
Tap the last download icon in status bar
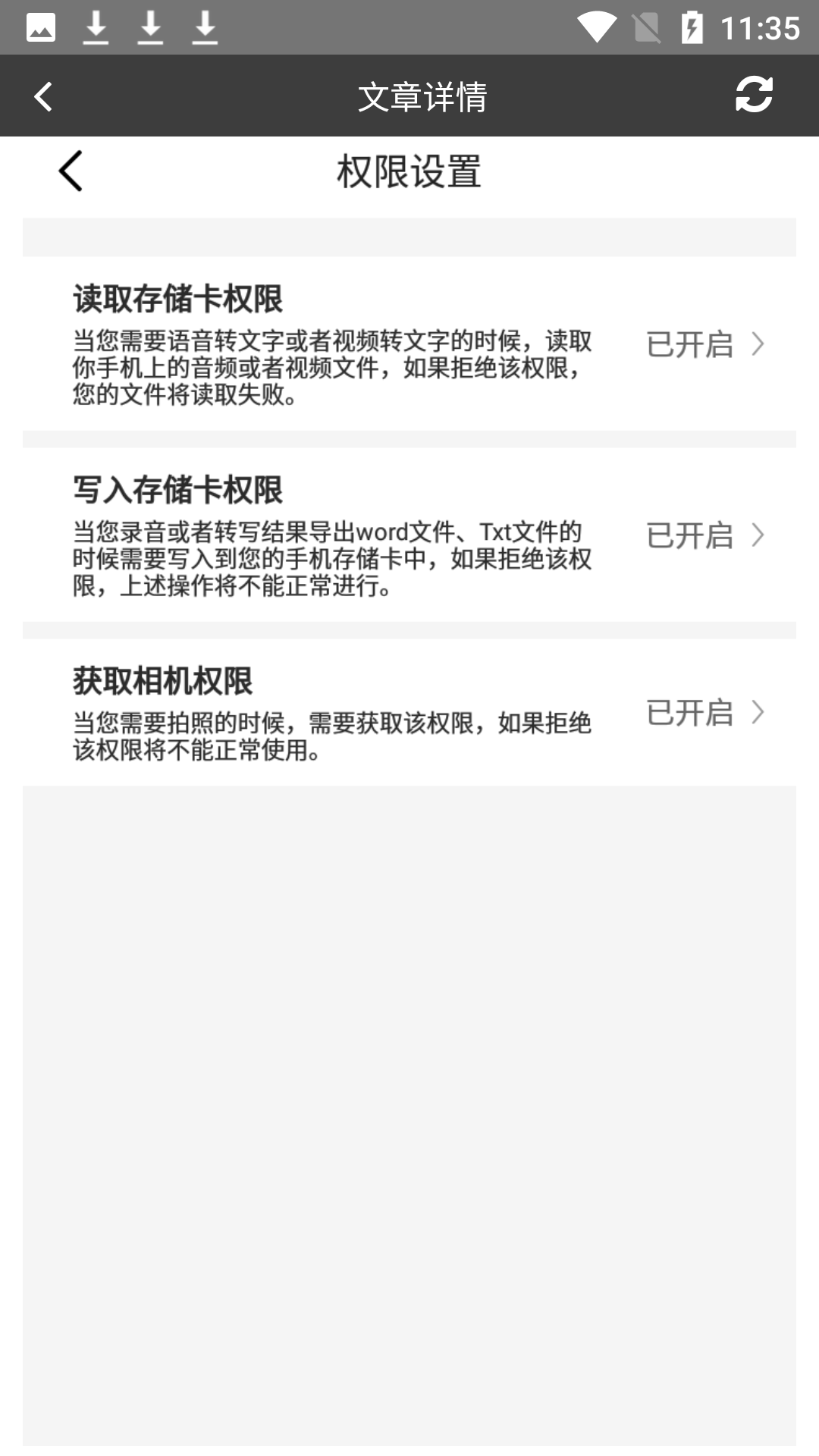click(x=203, y=25)
